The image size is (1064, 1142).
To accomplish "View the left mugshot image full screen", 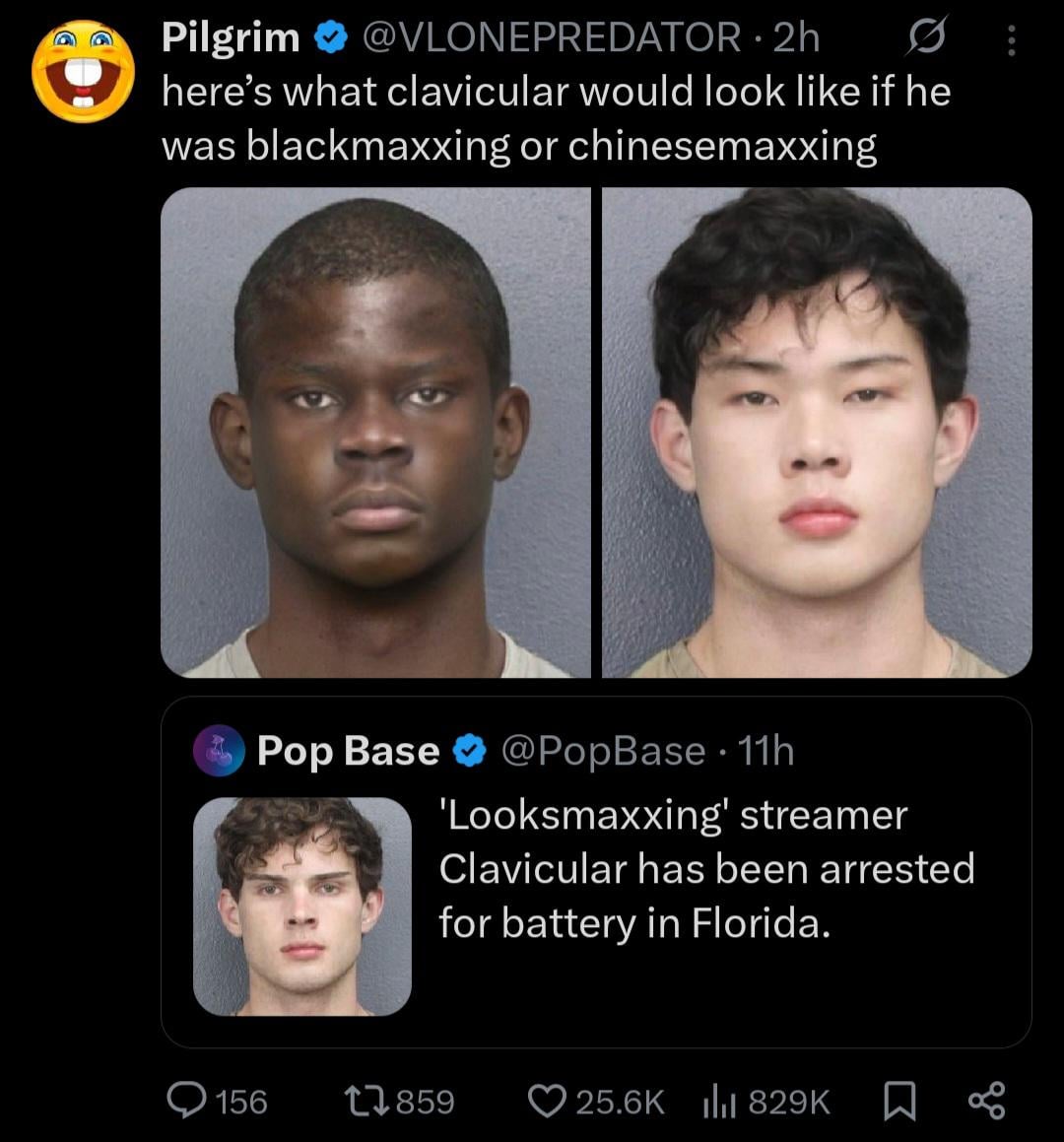I will [x=375, y=432].
